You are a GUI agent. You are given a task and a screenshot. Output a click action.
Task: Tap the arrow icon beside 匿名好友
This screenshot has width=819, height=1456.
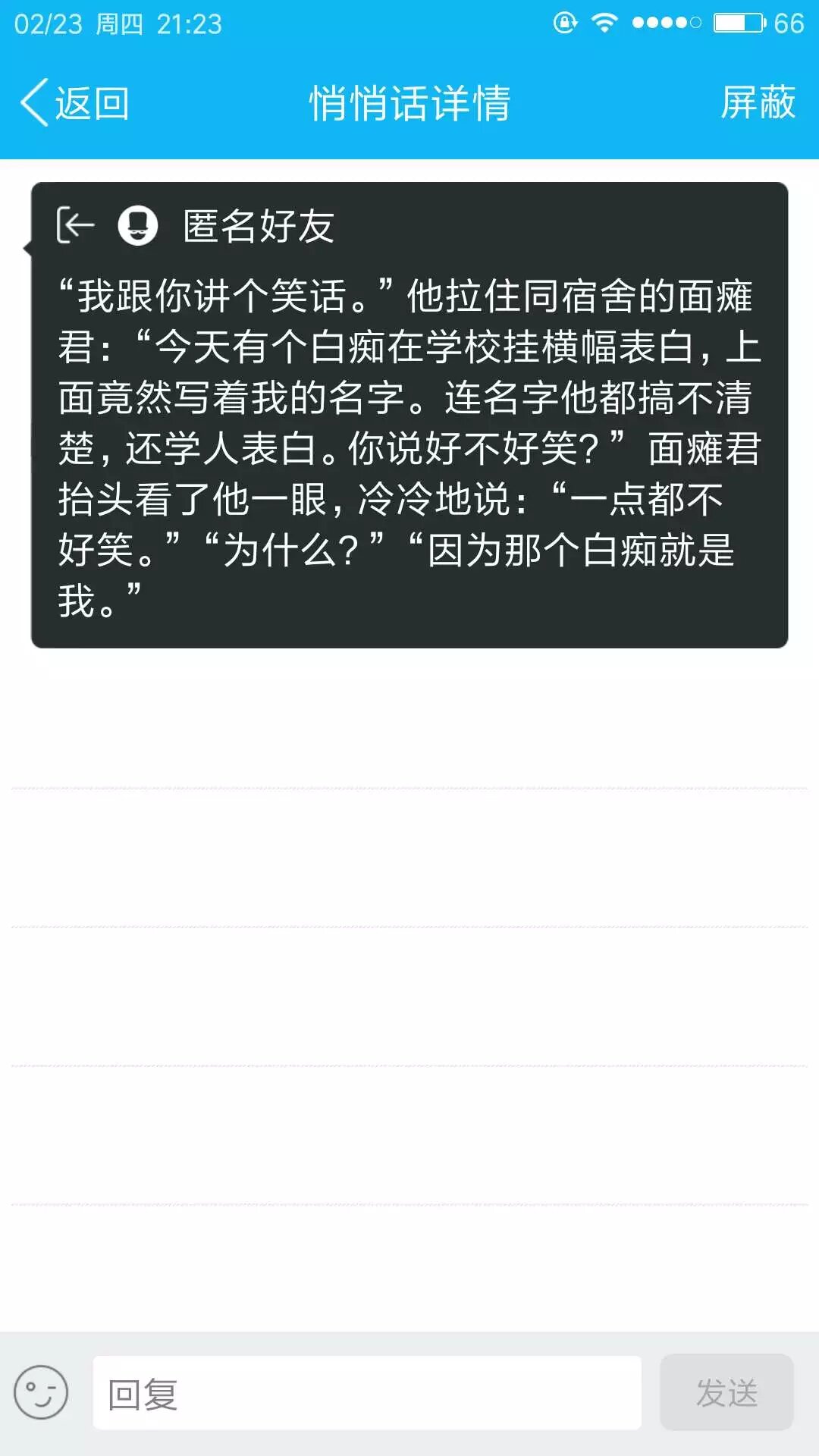pos(75,225)
